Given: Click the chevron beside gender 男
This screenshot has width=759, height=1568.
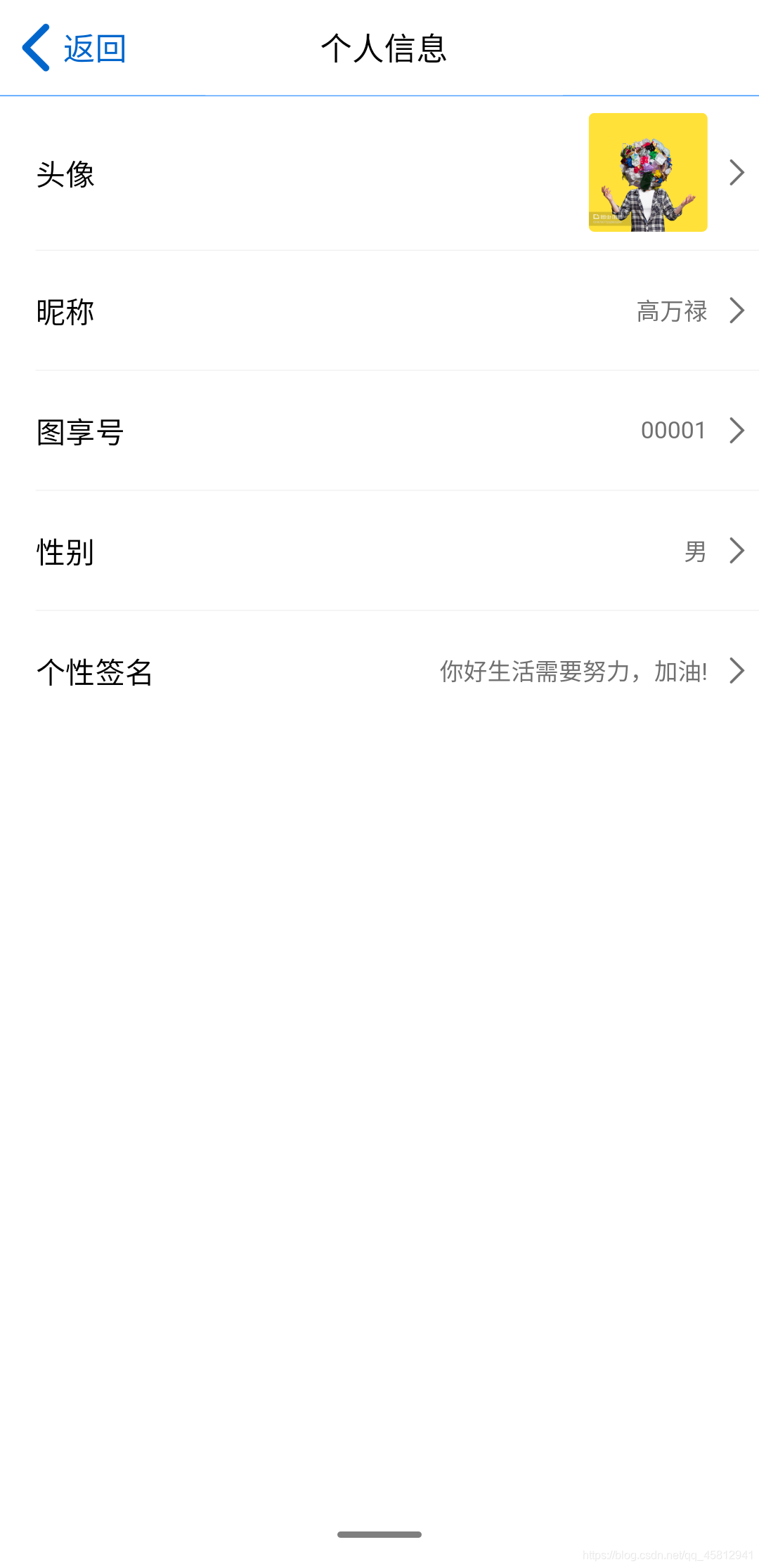Looking at the screenshot, I should tap(736, 551).
